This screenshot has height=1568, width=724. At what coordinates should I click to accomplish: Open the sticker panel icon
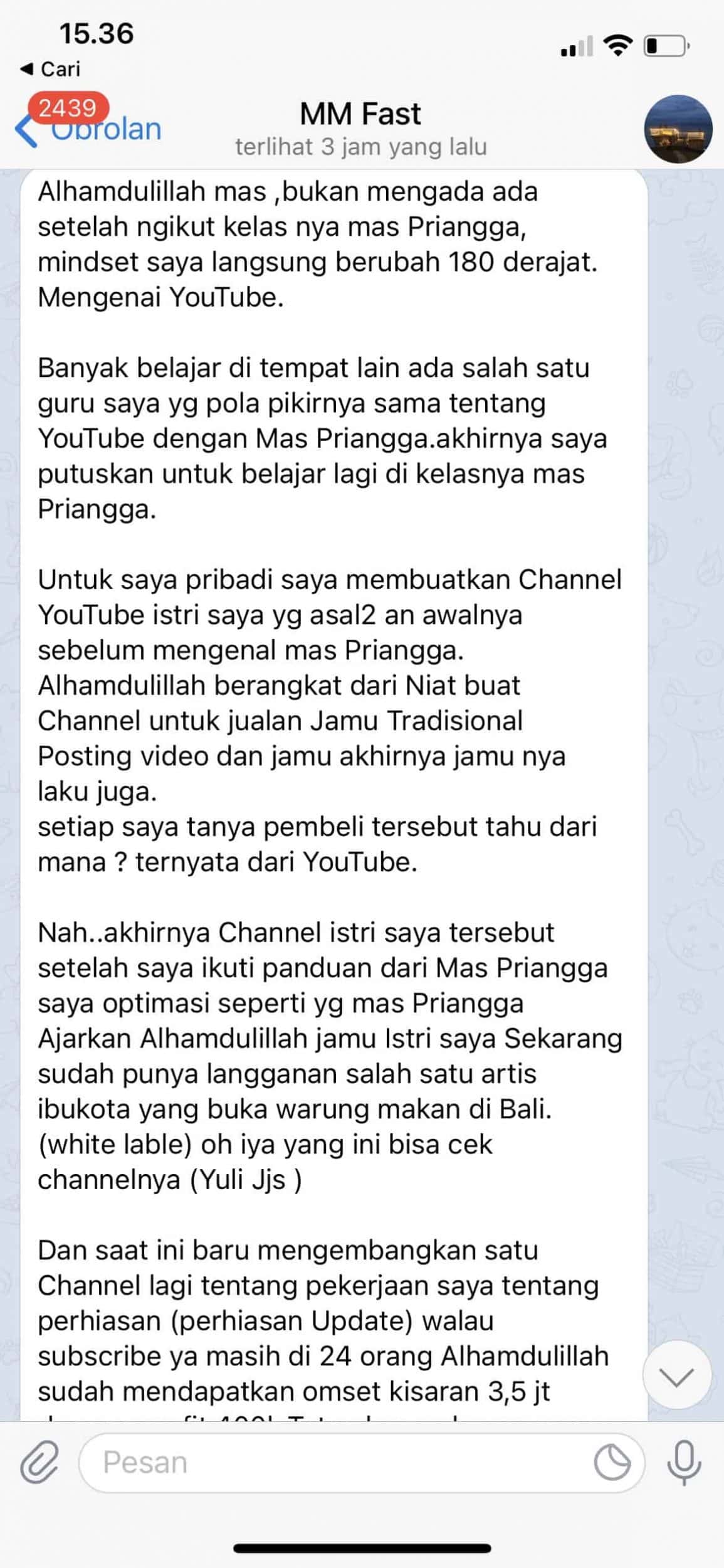(612, 1462)
